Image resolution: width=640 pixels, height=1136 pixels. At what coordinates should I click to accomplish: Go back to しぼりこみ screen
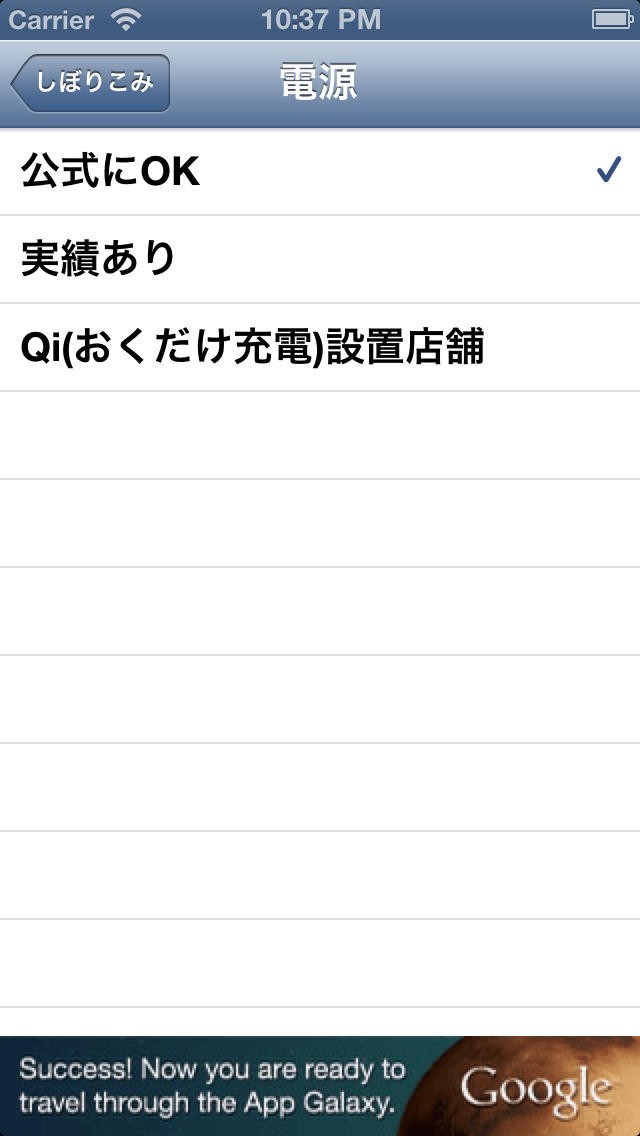coord(91,83)
